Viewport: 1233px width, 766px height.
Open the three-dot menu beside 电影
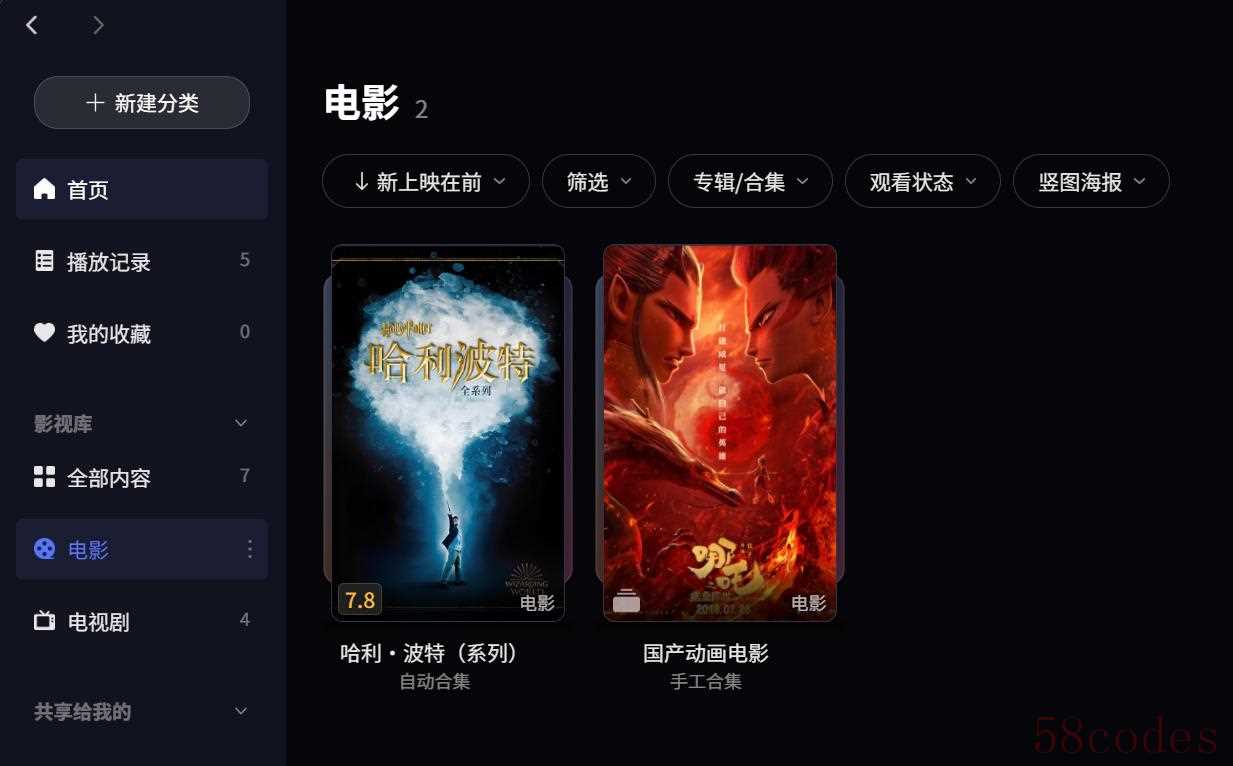(x=249, y=549)
